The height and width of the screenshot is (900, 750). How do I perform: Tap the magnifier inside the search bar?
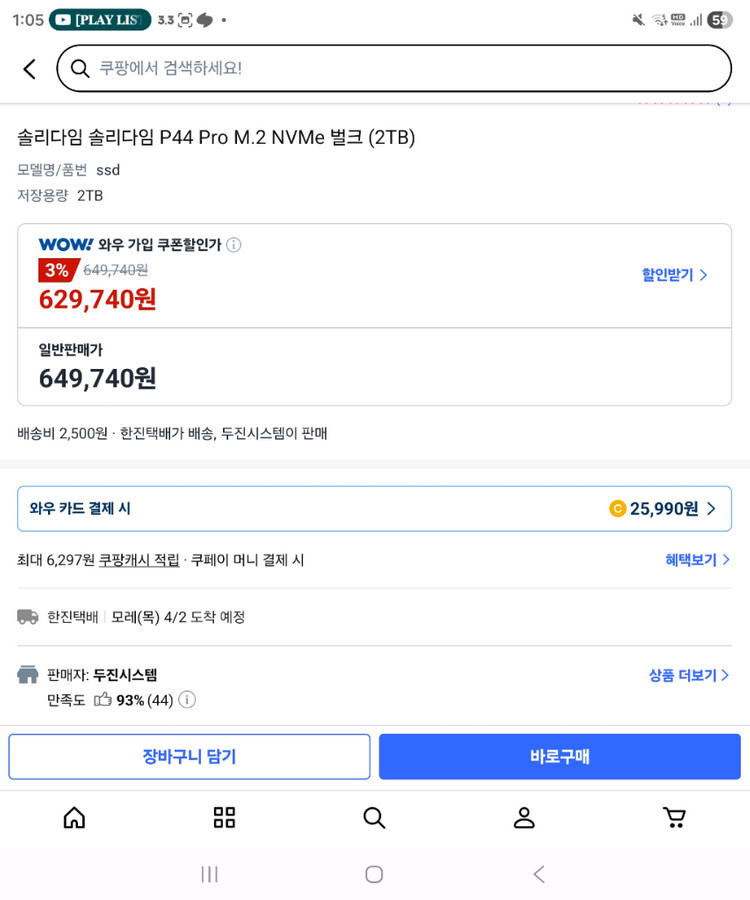pos(79,68)
